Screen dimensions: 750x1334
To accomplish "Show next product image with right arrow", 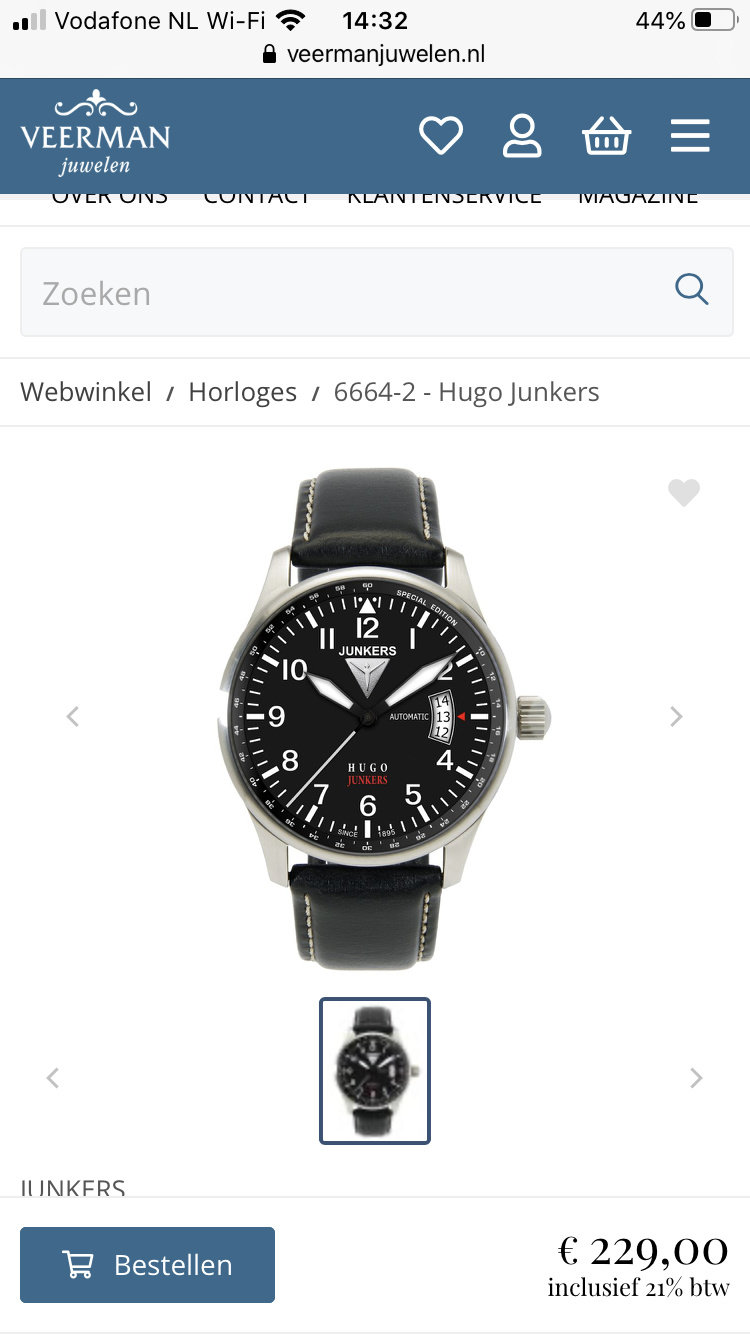I will coord(677,716).
